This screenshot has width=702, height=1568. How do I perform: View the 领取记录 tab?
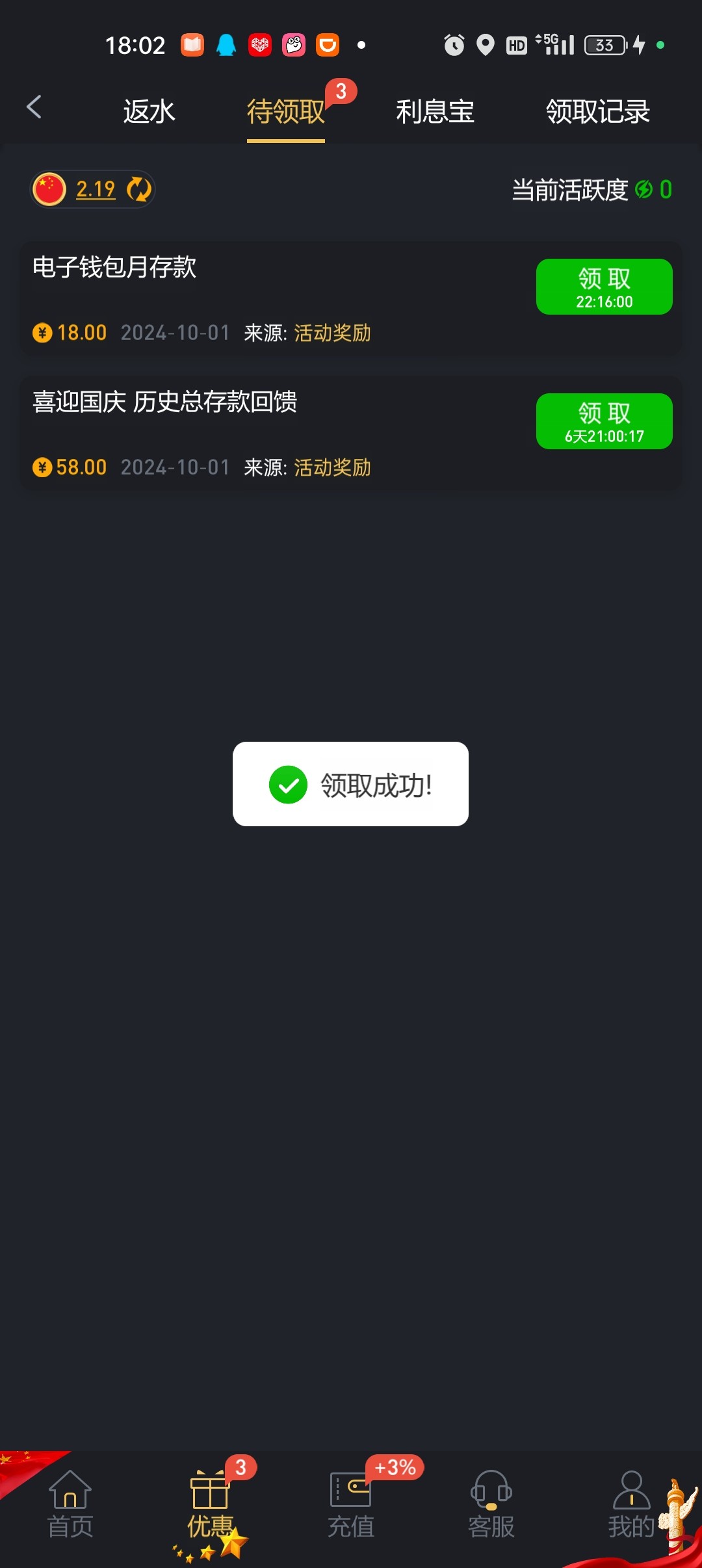click(x=597, y=112)
